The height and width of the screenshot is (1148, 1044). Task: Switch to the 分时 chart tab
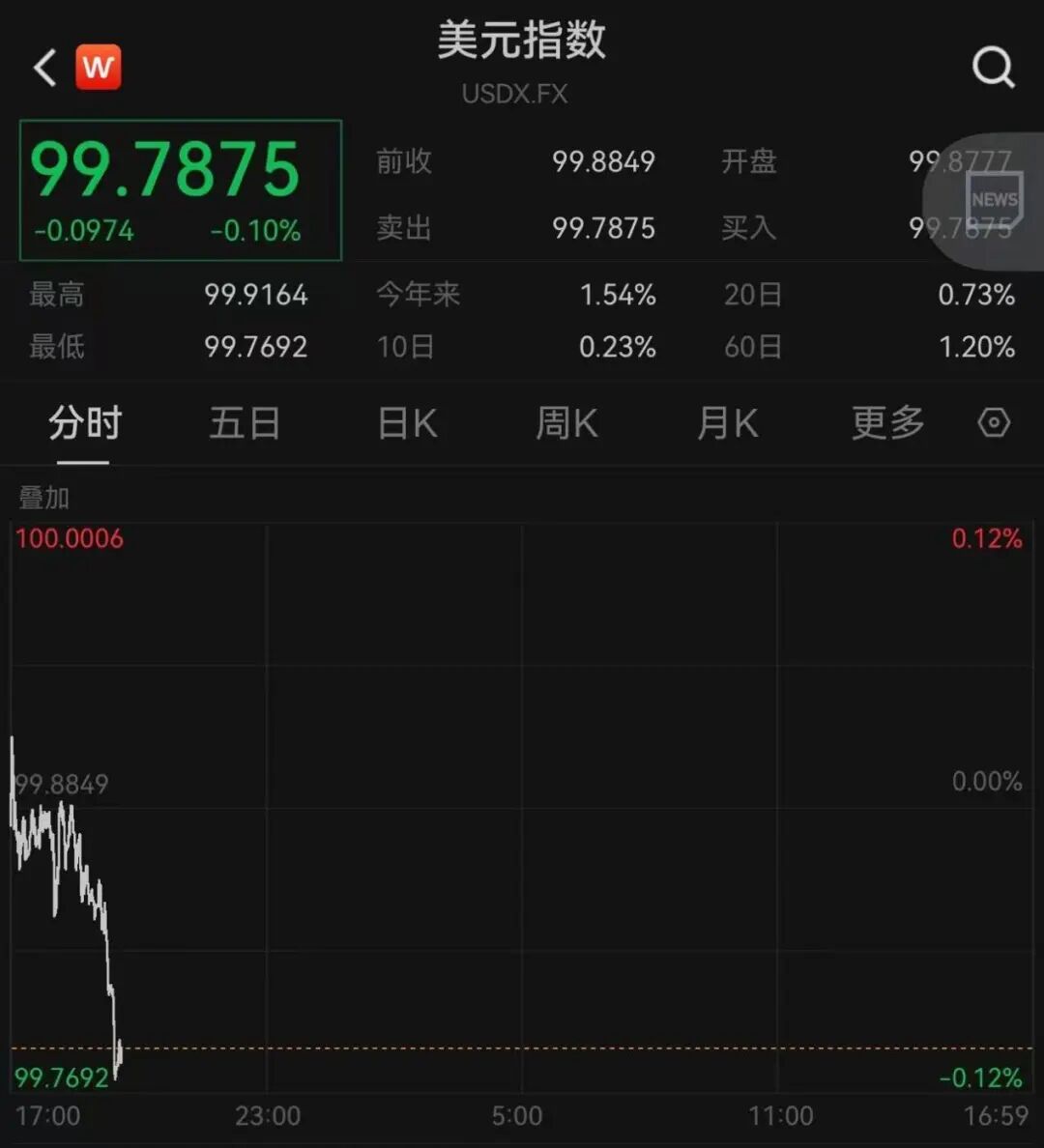[84, 423]
